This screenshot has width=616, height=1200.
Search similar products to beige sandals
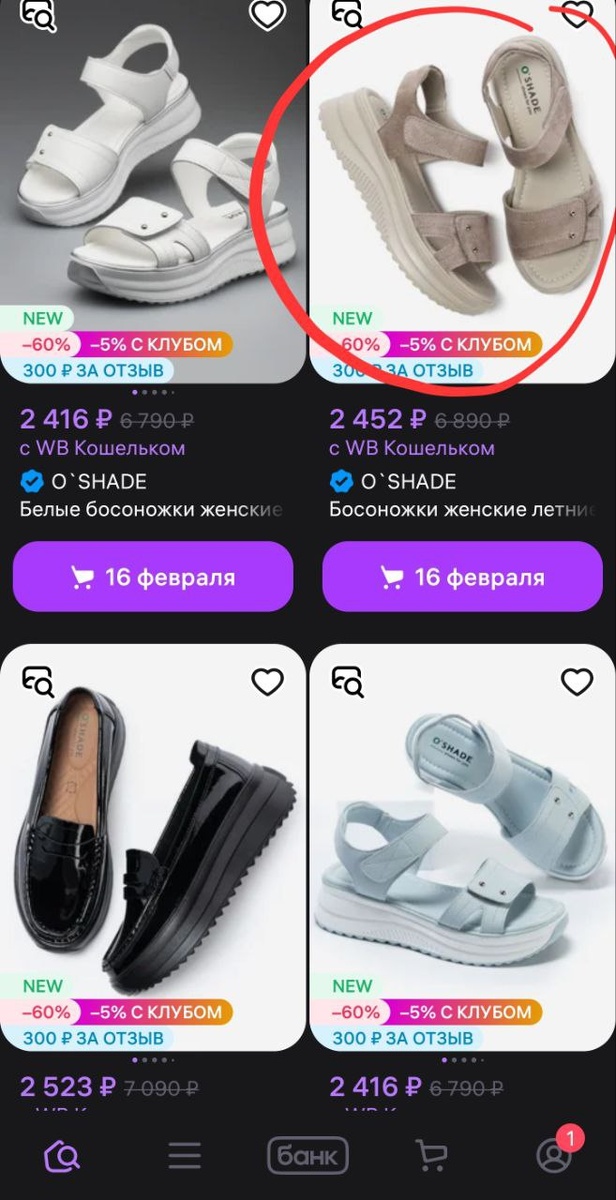[348, 14]
